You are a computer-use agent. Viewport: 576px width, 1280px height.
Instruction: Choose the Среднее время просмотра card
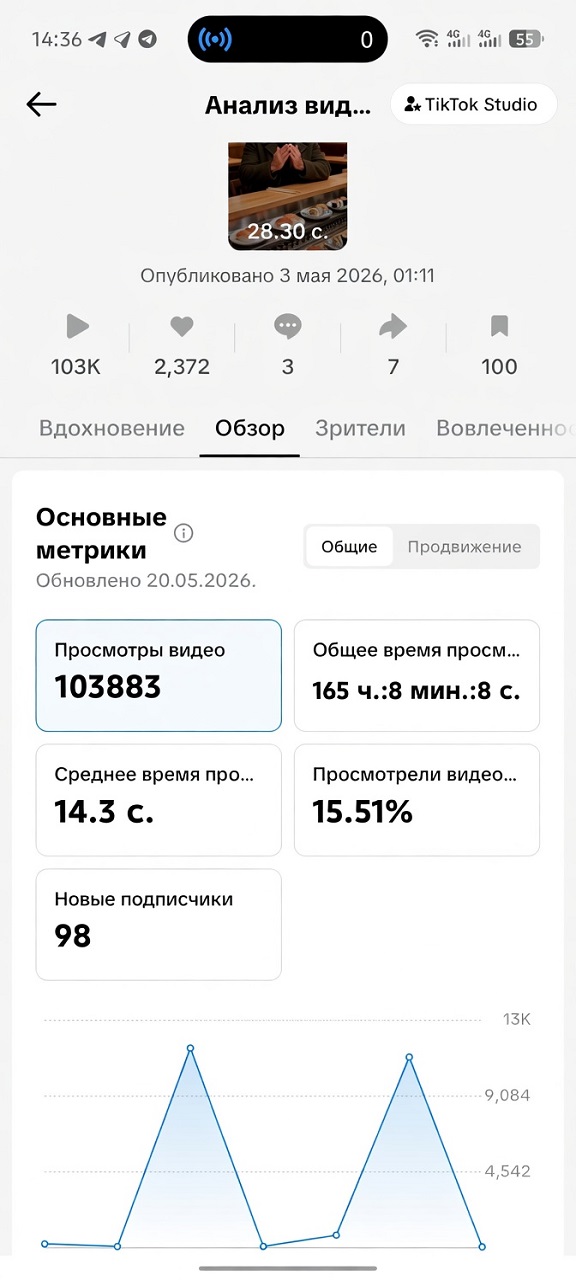[159, 800]
